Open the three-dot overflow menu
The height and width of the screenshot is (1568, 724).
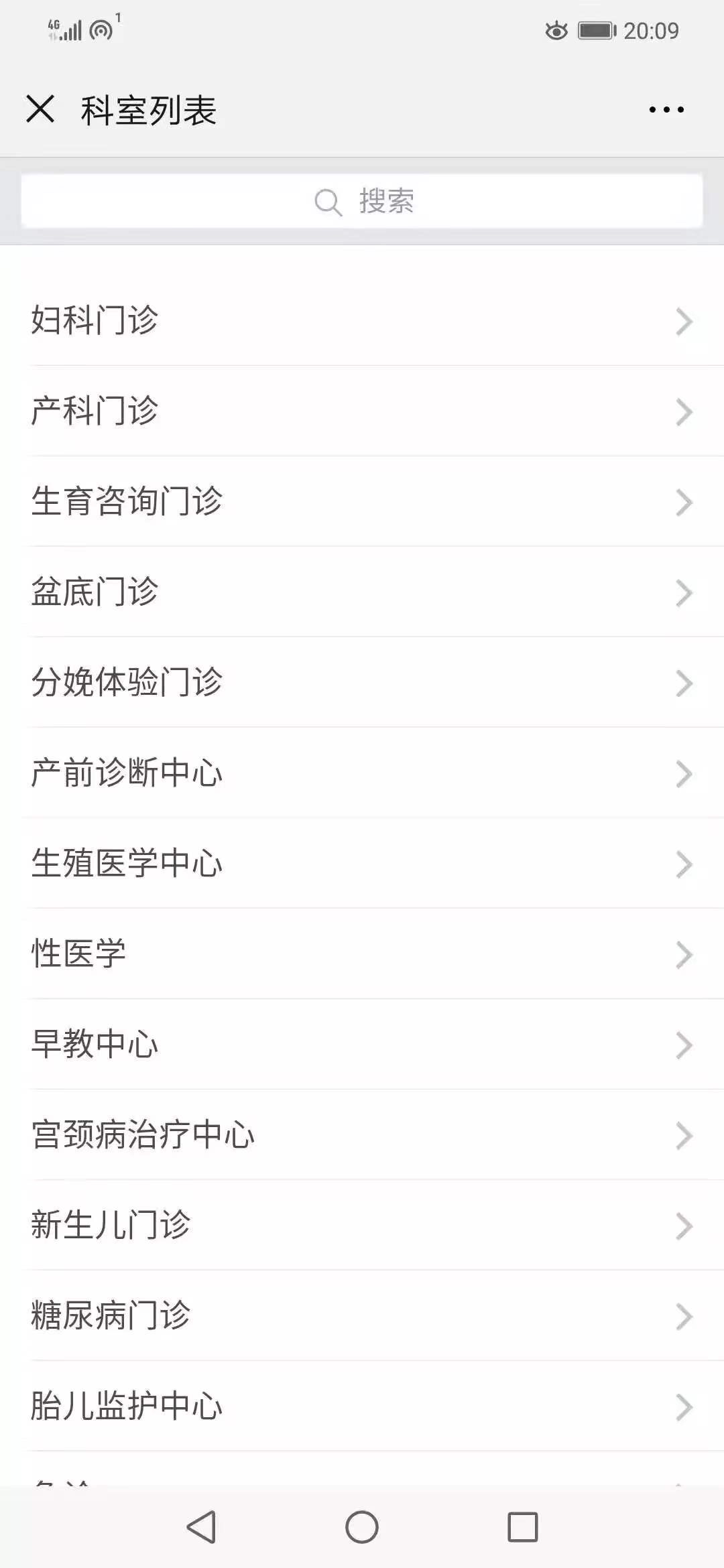coord(666,109)
